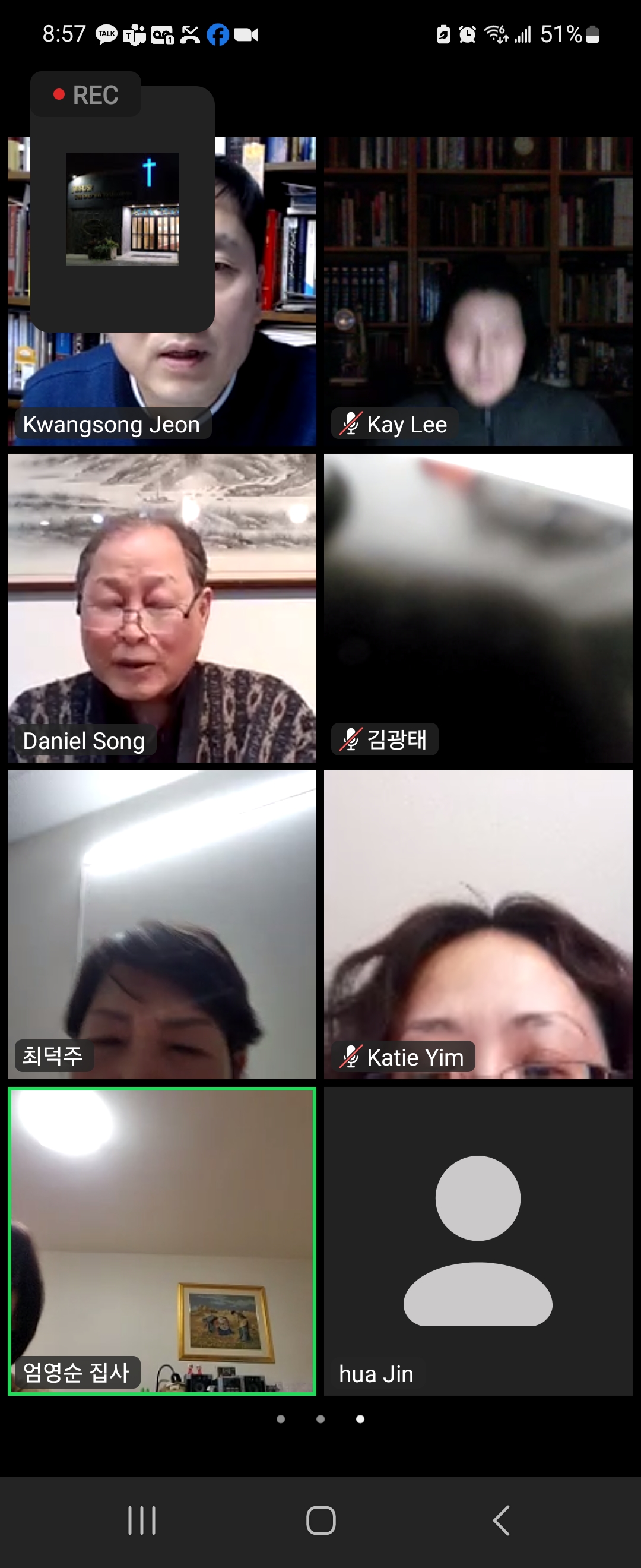This screenshot has width=641, height=1568.
Task: Select Daniel Song's video tile
Action: pos(162,608)
